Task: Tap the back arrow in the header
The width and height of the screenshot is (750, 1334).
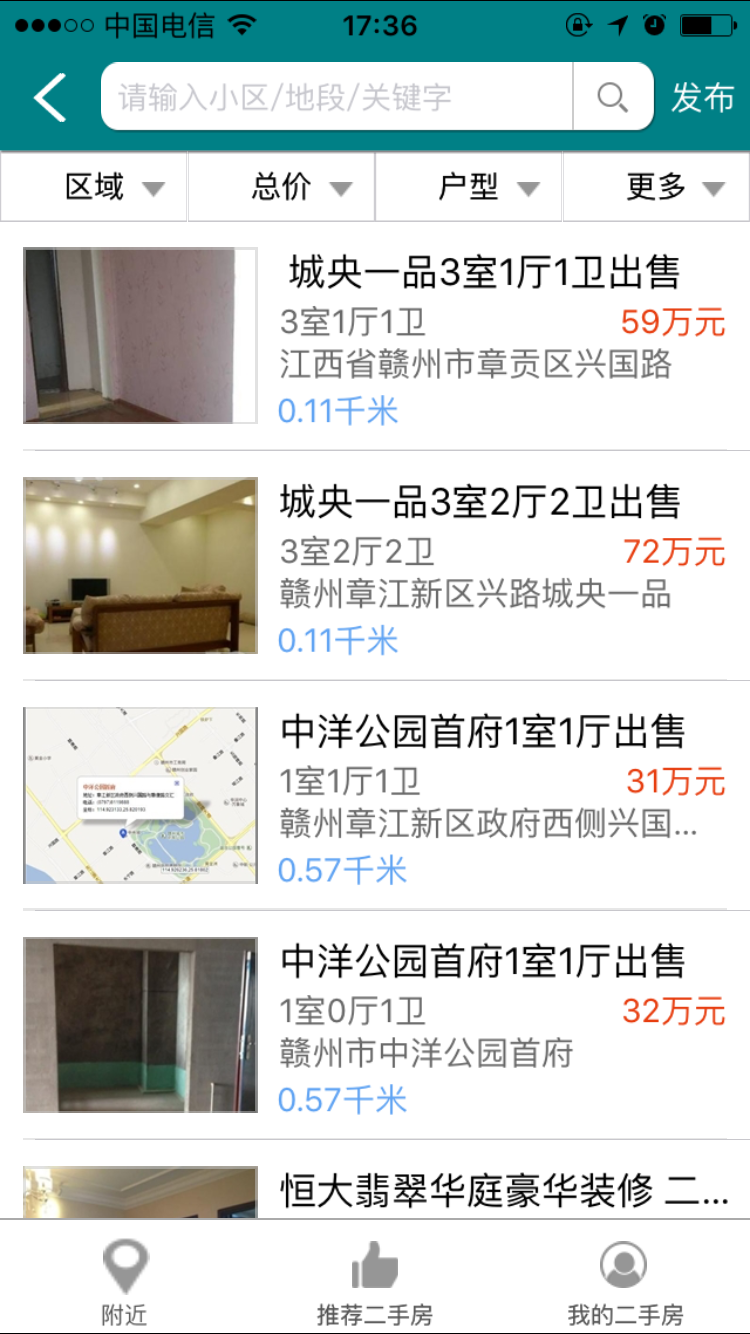Action: 47,97
